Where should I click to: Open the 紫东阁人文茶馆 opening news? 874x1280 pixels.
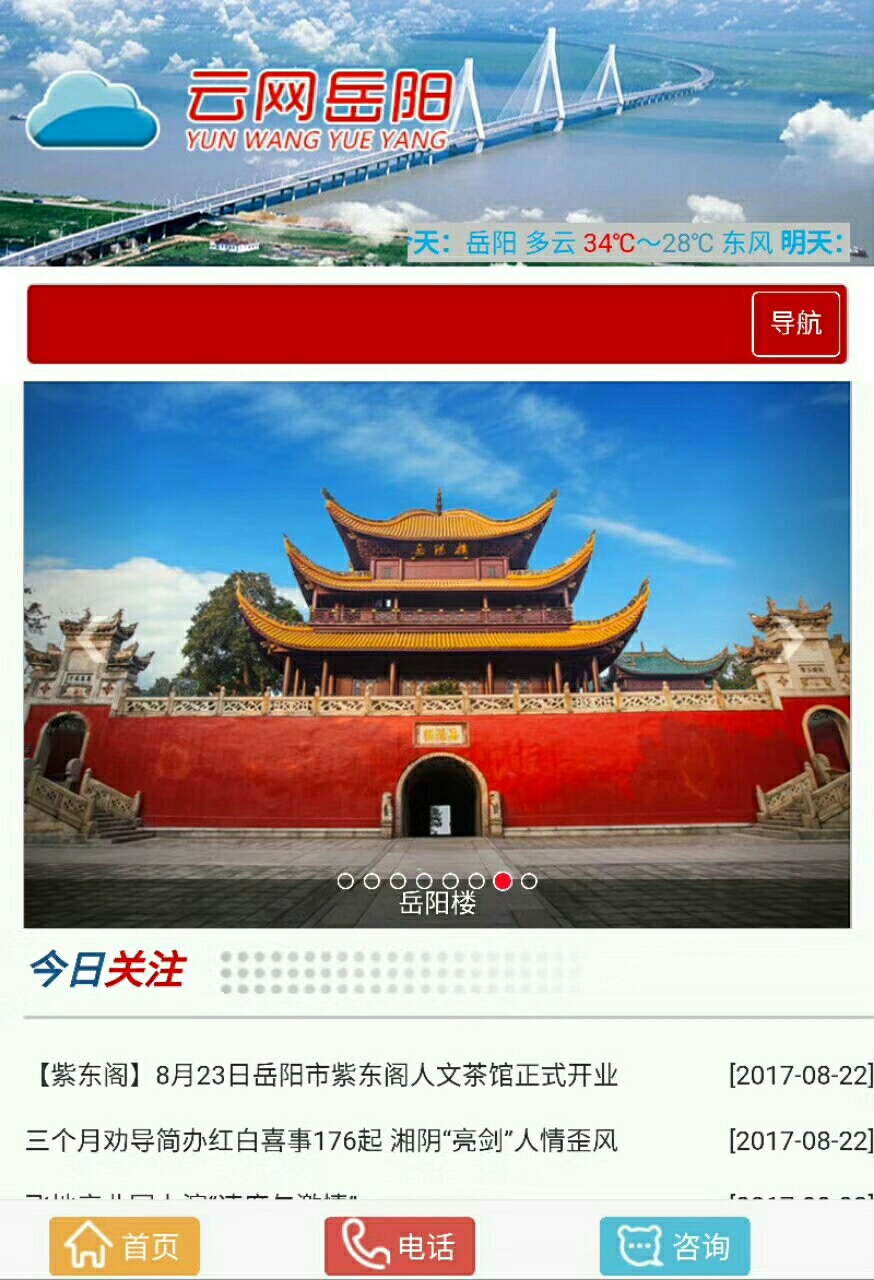coord(322,1076)
